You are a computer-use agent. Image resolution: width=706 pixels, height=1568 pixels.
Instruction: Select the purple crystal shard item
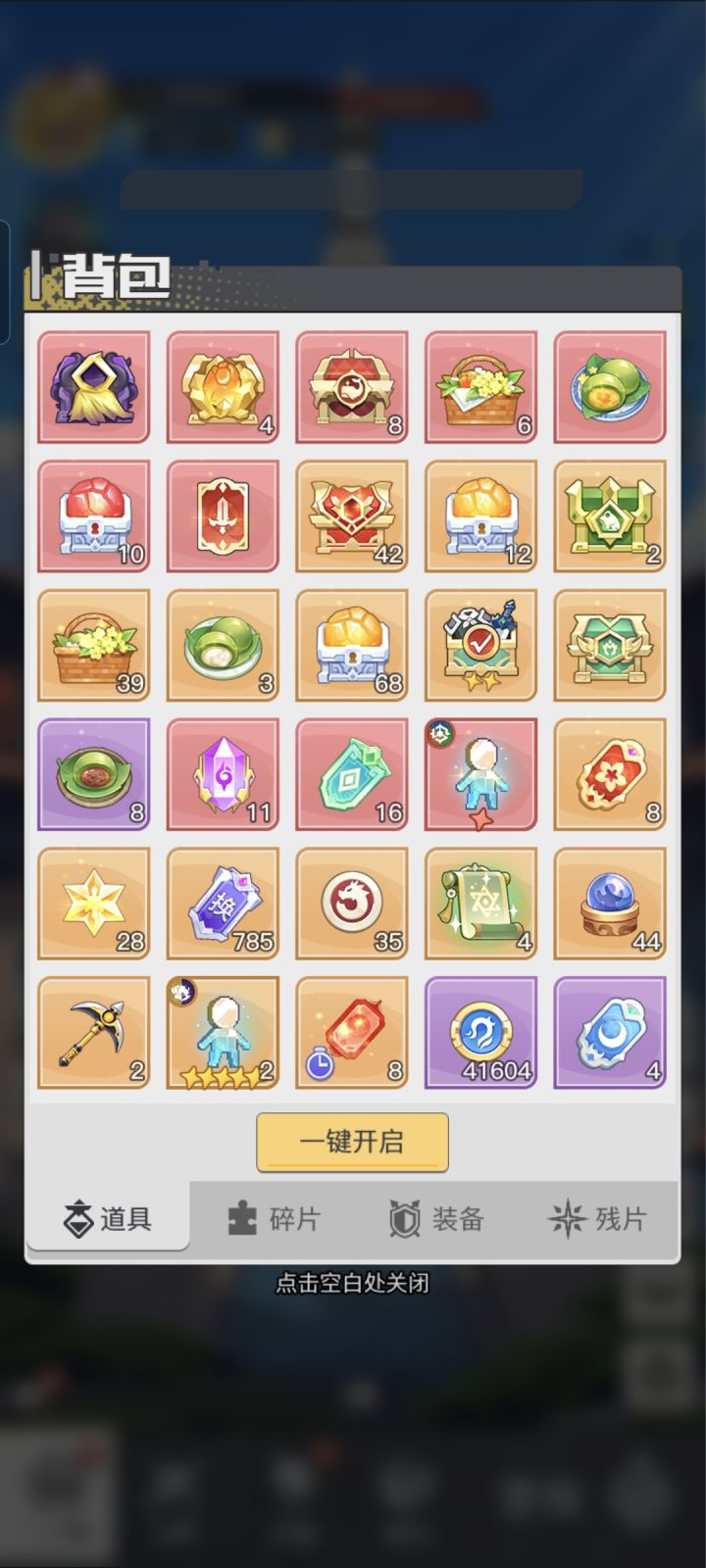[x=223, y=774]
